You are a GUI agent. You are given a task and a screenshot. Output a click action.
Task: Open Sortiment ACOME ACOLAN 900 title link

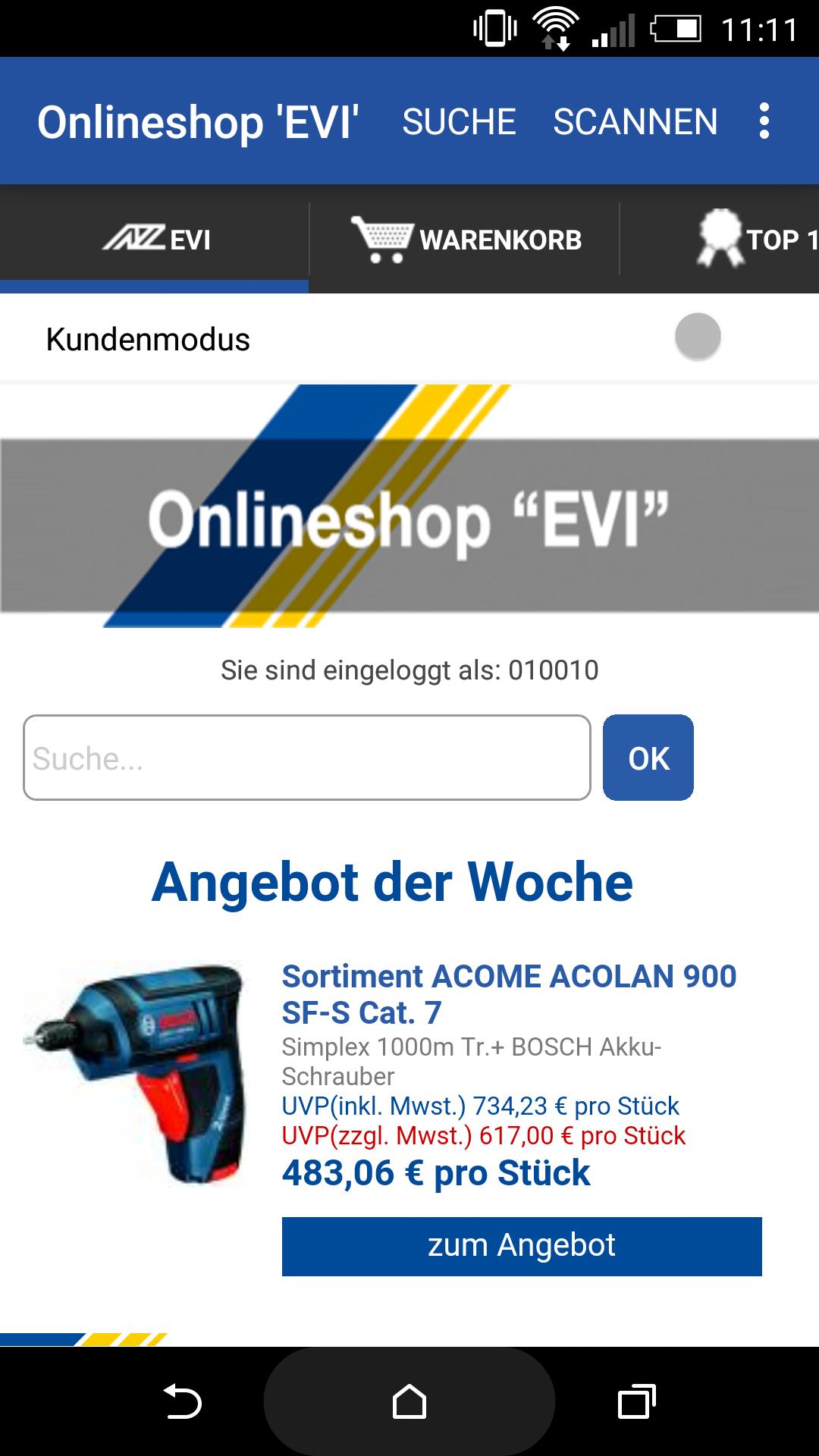tap(508, 993)
